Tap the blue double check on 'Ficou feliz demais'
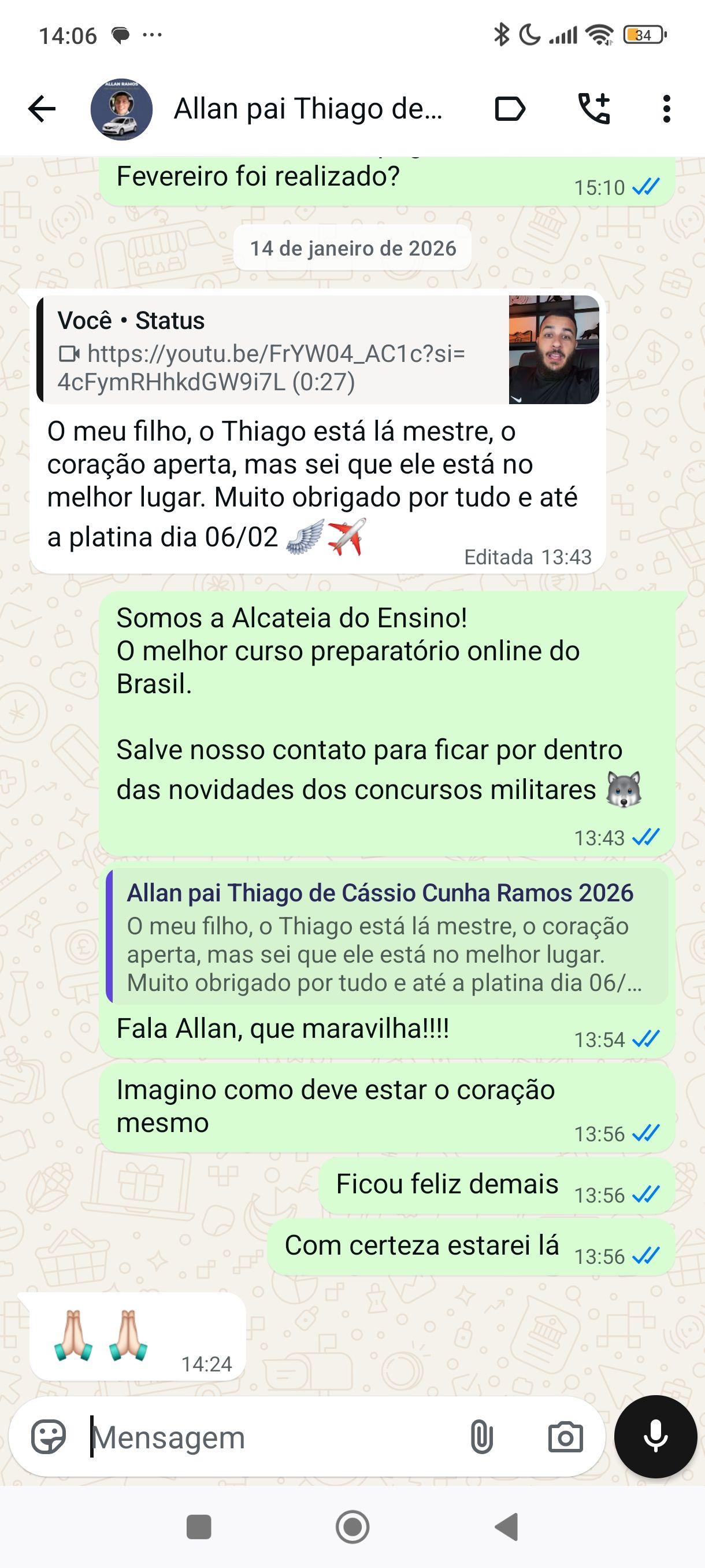The height and width of the screenshot is (1568, 705). [647, 1194]
